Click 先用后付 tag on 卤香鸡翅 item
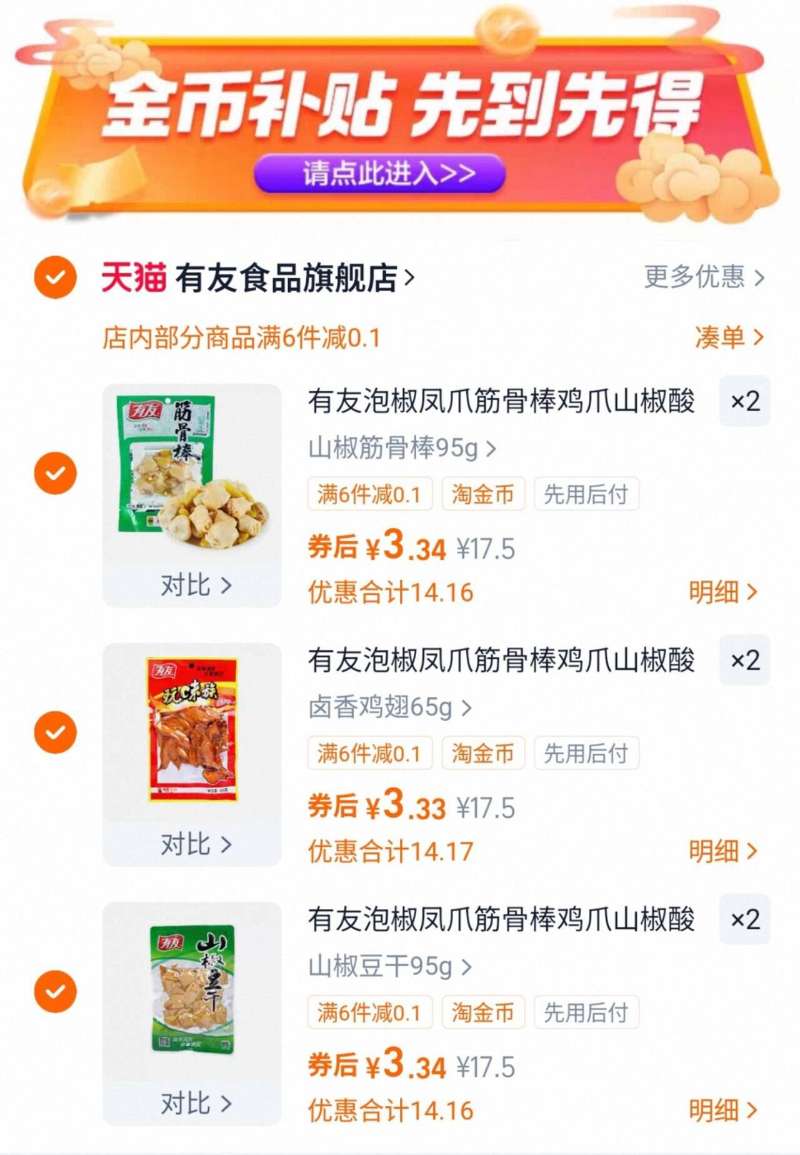Screen dimensions: 800x1155 point(588,754)
